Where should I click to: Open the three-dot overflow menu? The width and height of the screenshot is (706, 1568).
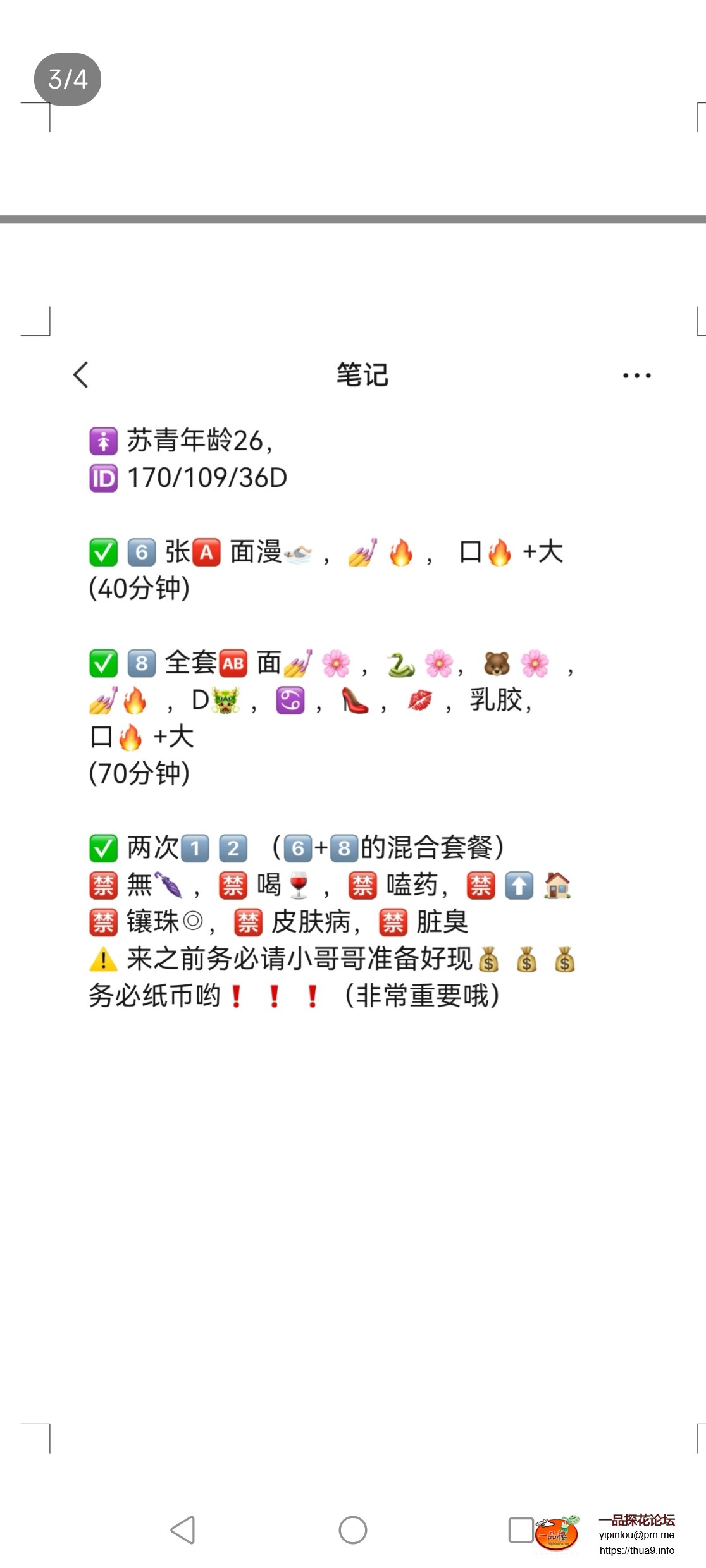(x=633, y=374)
